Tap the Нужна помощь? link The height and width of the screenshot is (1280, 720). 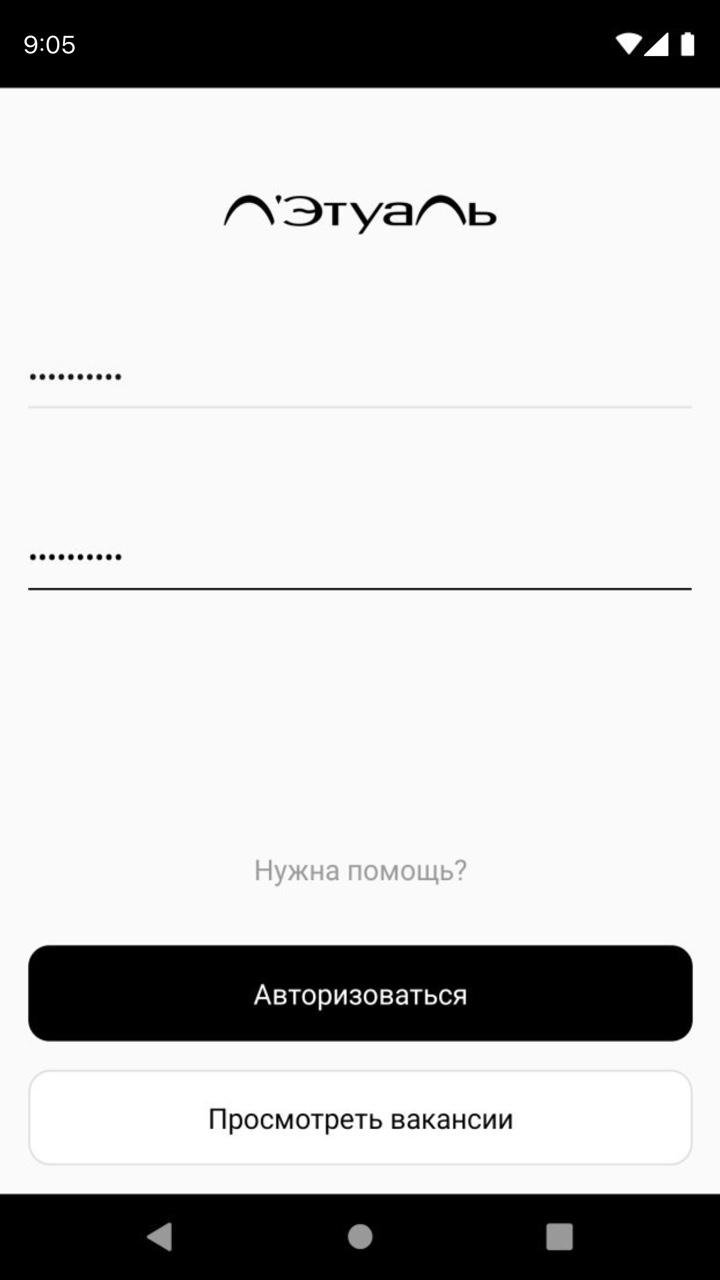(x=360, y=869)
